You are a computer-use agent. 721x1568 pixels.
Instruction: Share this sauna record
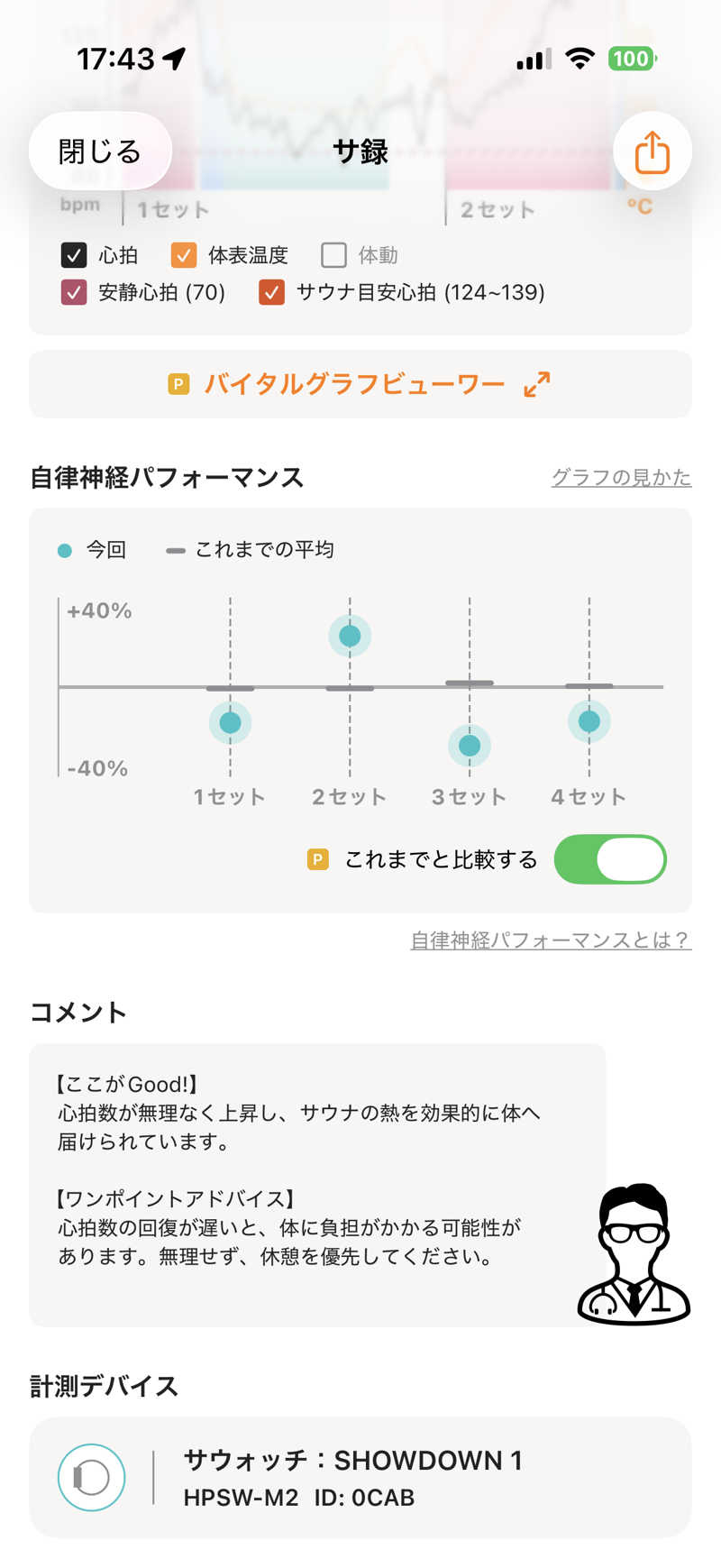[653, 151]
